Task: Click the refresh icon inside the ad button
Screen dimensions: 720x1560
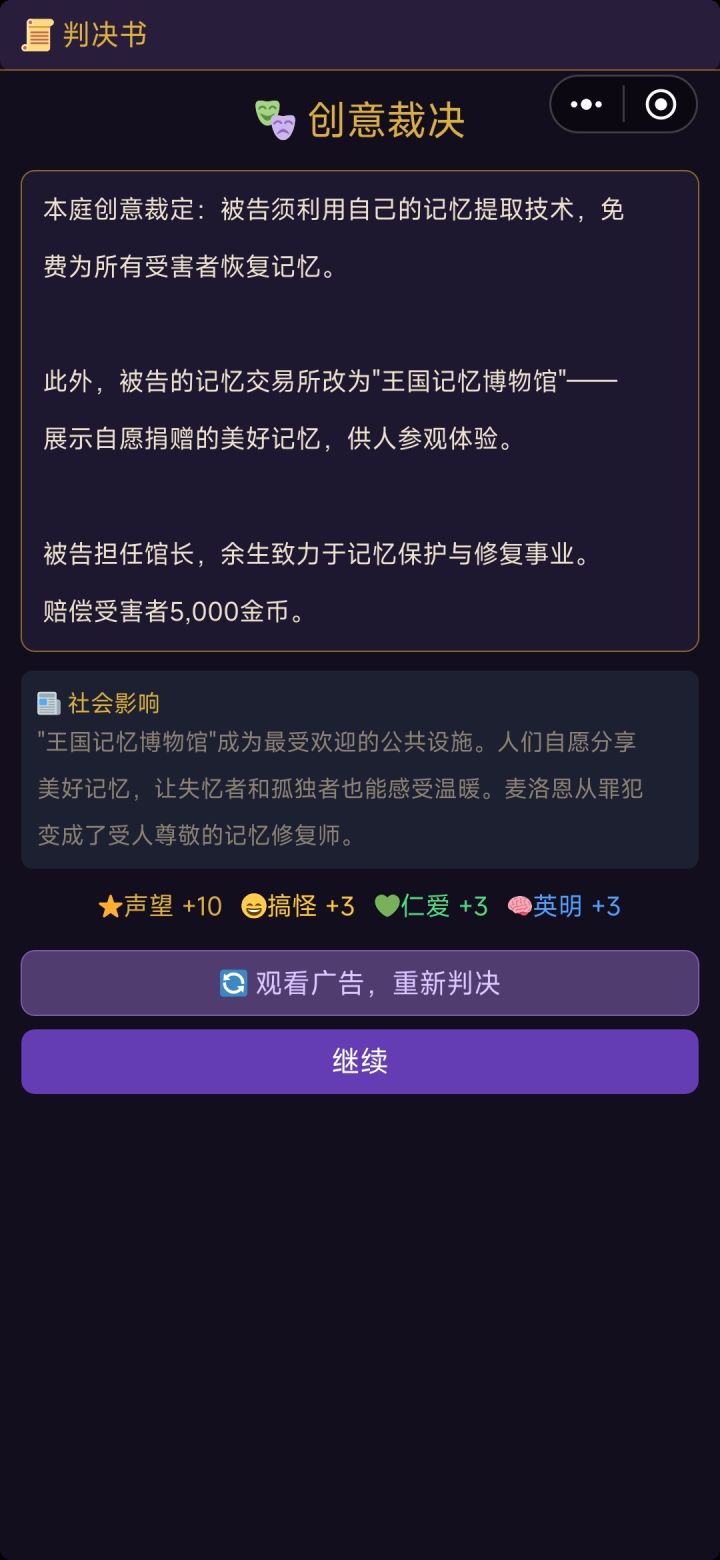Action: (231, 983)
